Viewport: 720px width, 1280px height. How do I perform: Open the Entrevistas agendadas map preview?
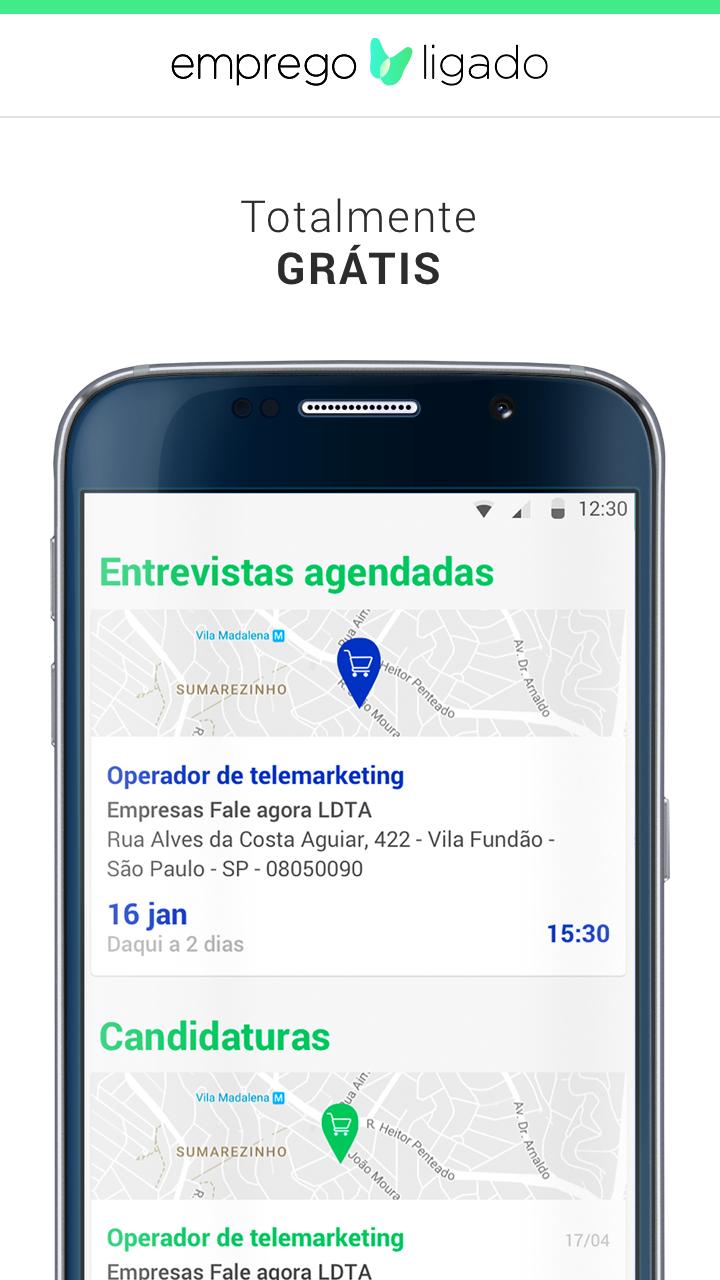tap(359, 670)
